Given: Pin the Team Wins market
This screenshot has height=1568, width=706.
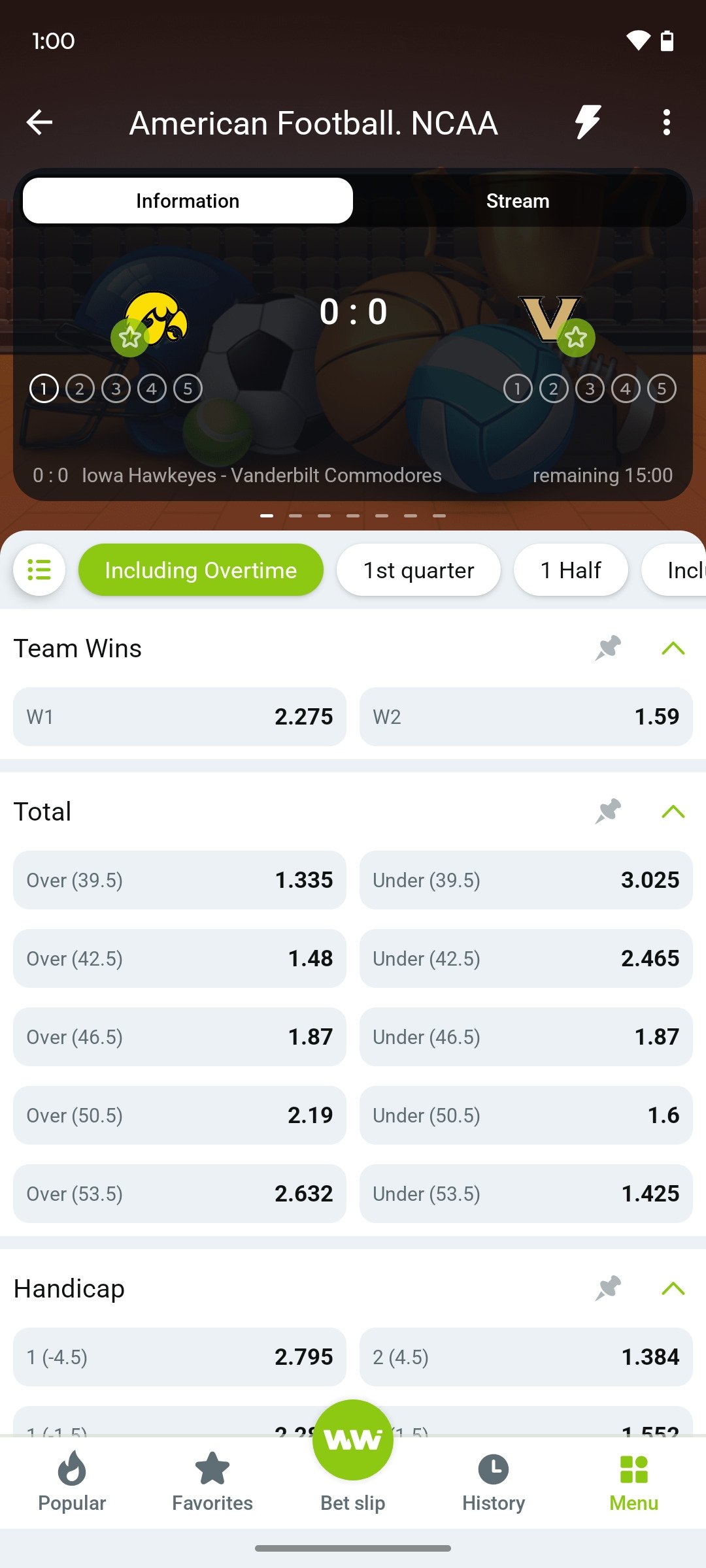Looking at the screenshot, I should click(x=608, y=648).
